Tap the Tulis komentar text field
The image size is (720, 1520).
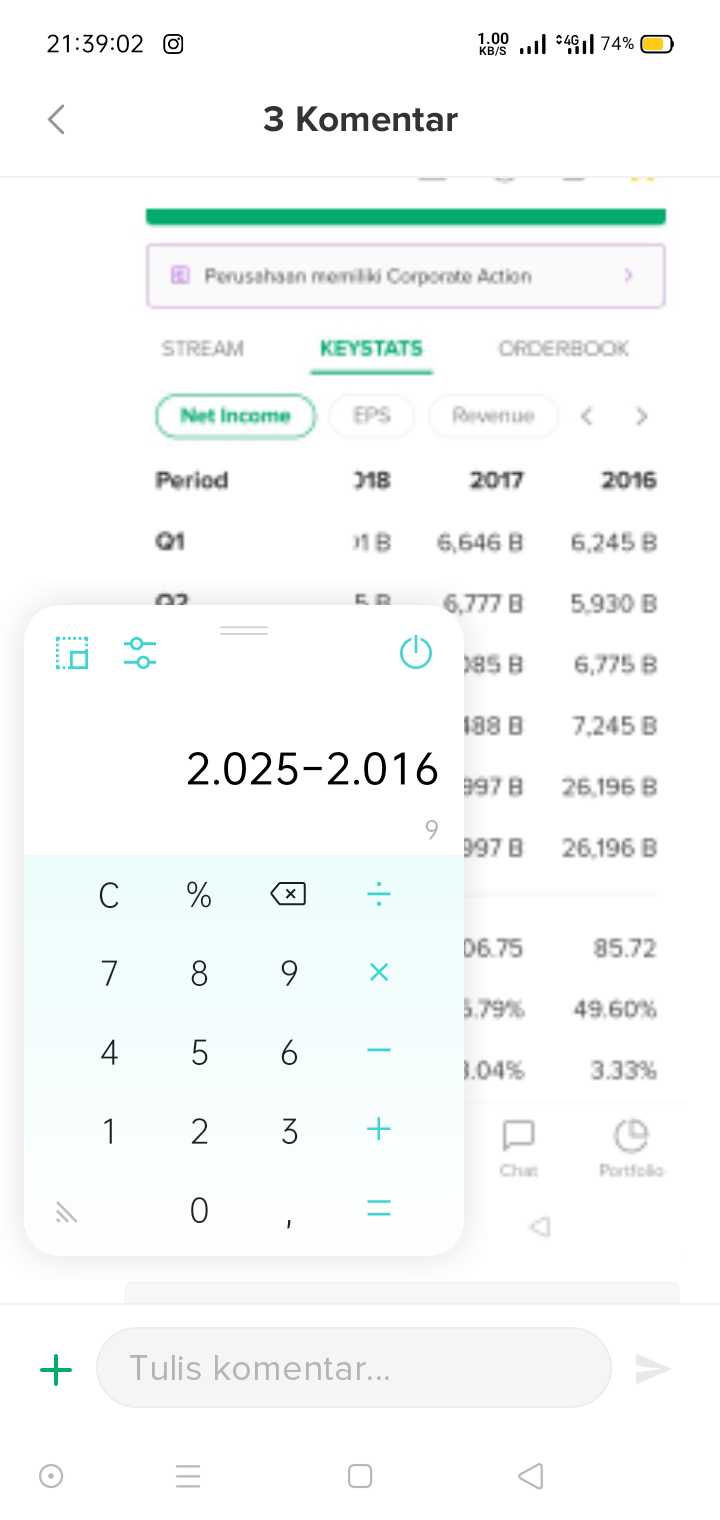tap(353, 1367)
